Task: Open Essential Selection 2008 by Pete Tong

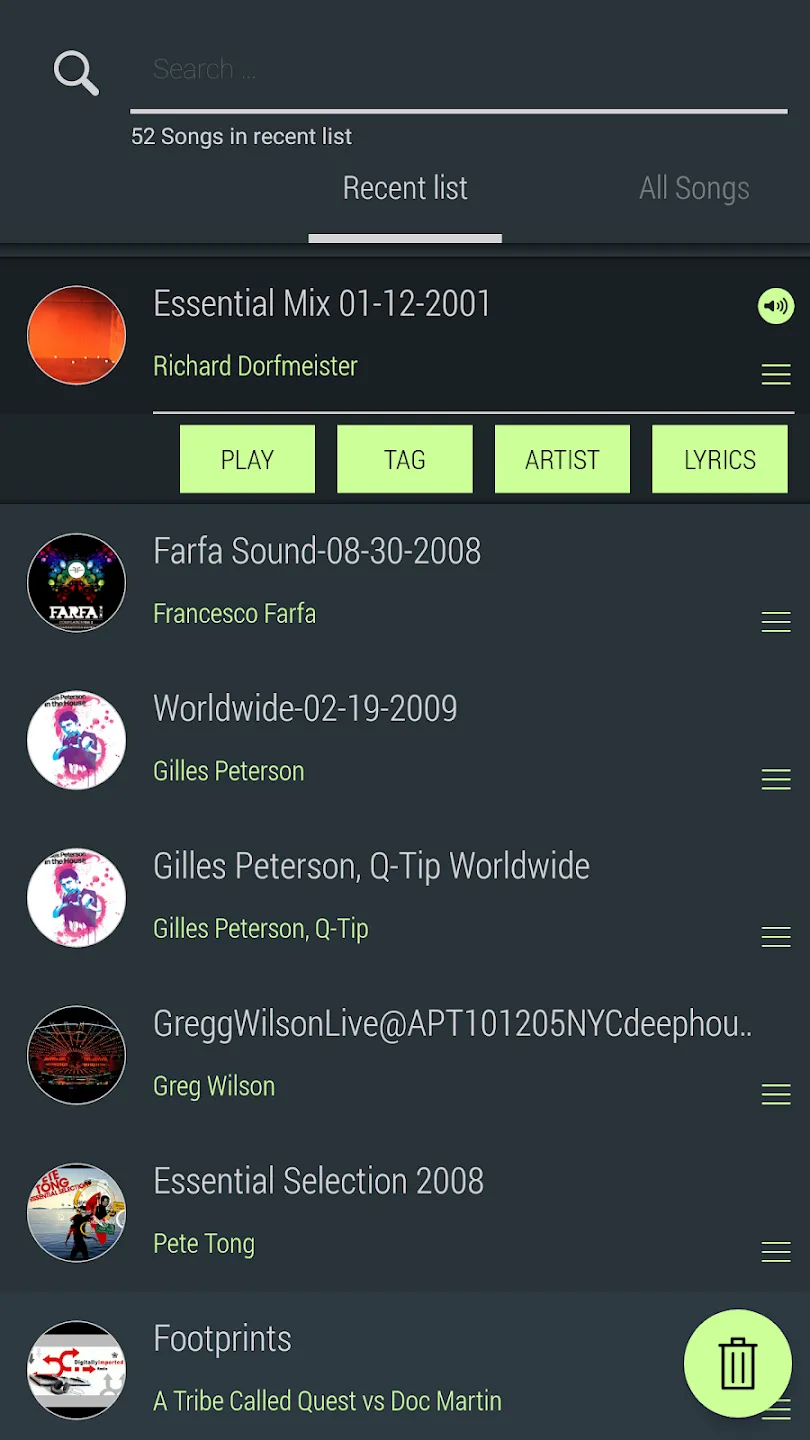Action: (405, 1212)
